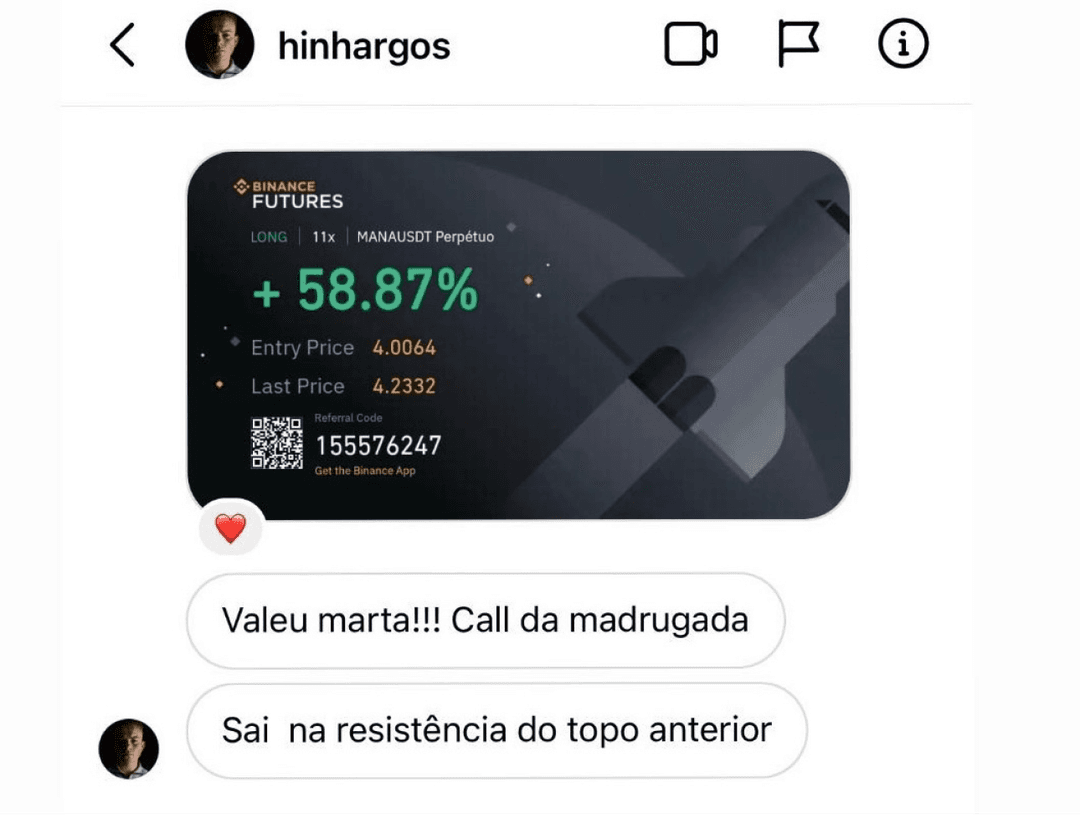Open the sender's avatar beside the last message
Image resolution: width=1080 pixels, height=815 pixels.
pyautogui.click(x=129, y=748)
